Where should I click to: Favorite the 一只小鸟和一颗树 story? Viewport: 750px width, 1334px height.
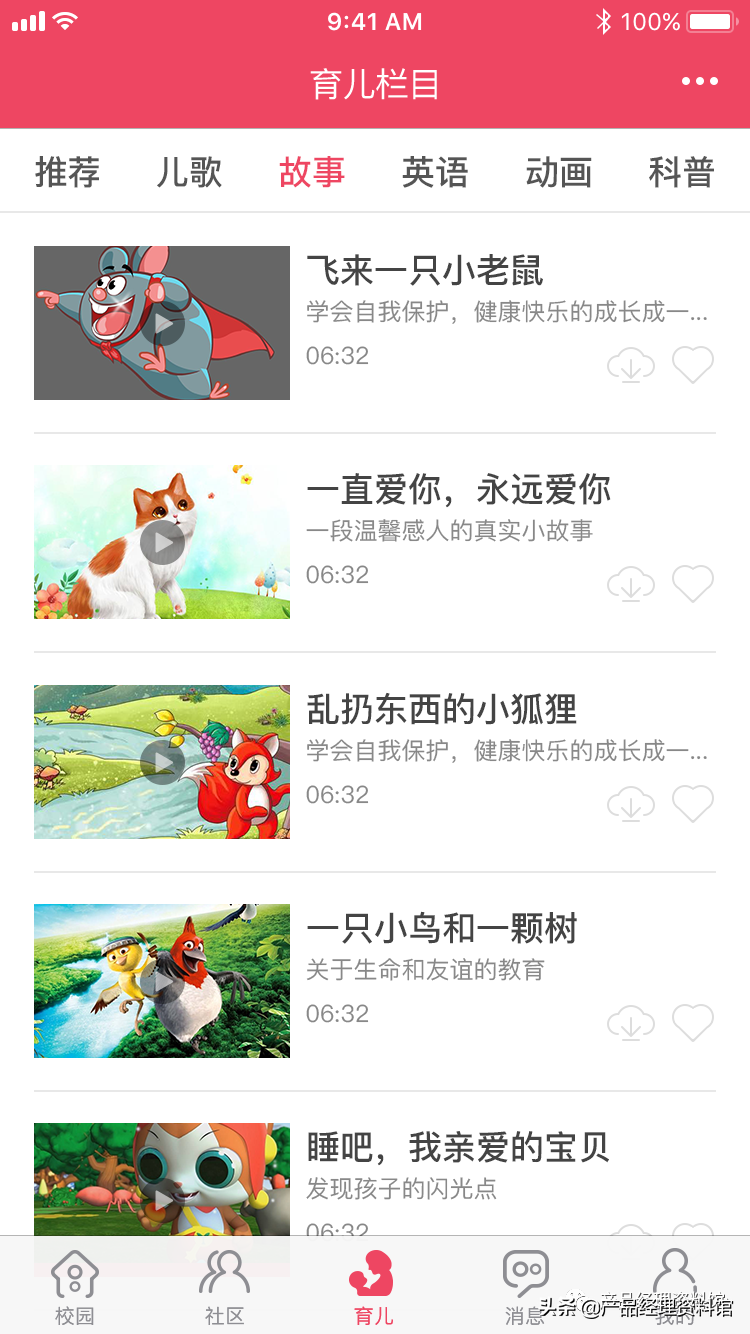(x=693, y=1023)
